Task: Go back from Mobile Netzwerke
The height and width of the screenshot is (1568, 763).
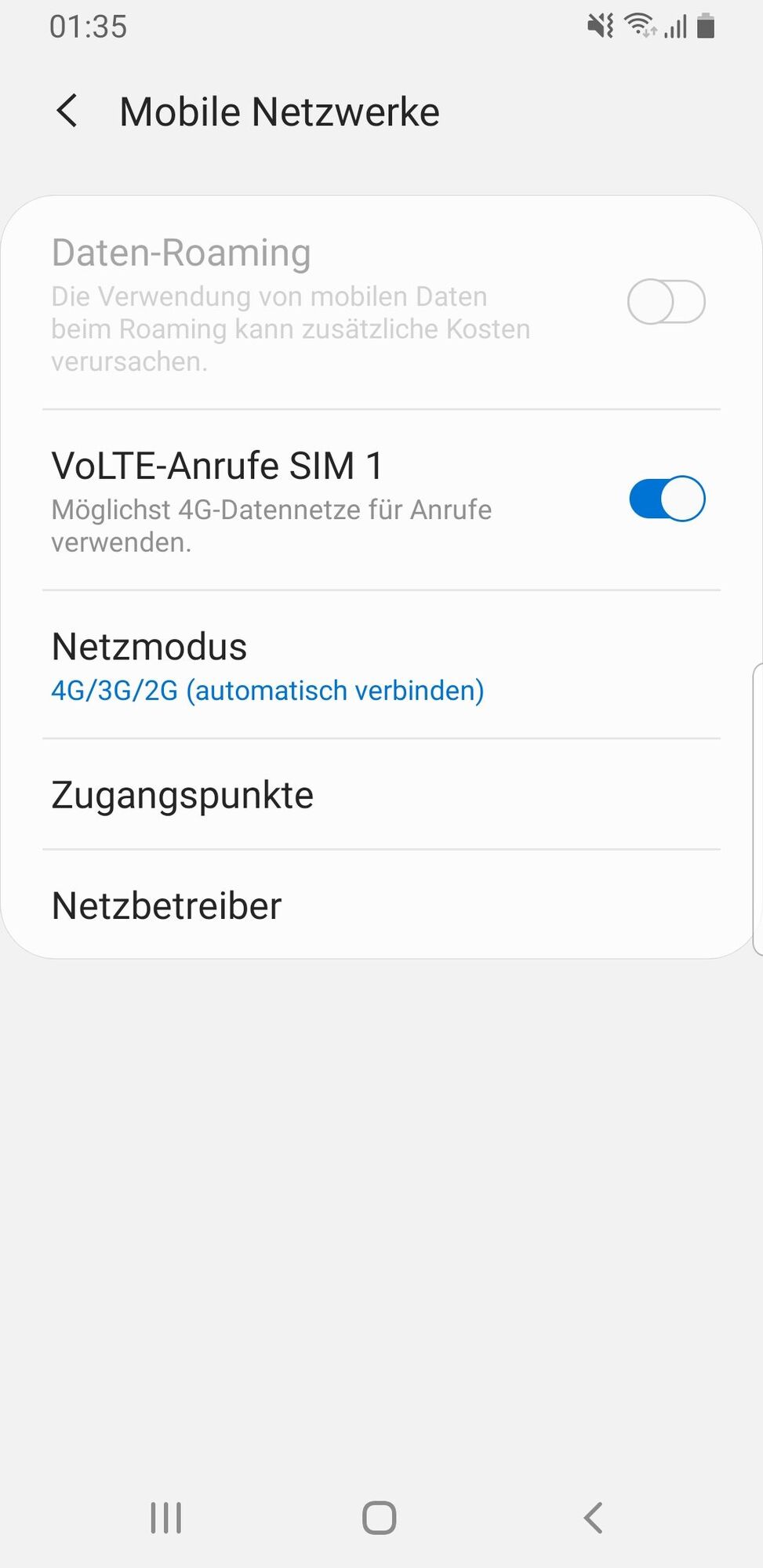Action: pyautogui.click(x=67, y=111)
